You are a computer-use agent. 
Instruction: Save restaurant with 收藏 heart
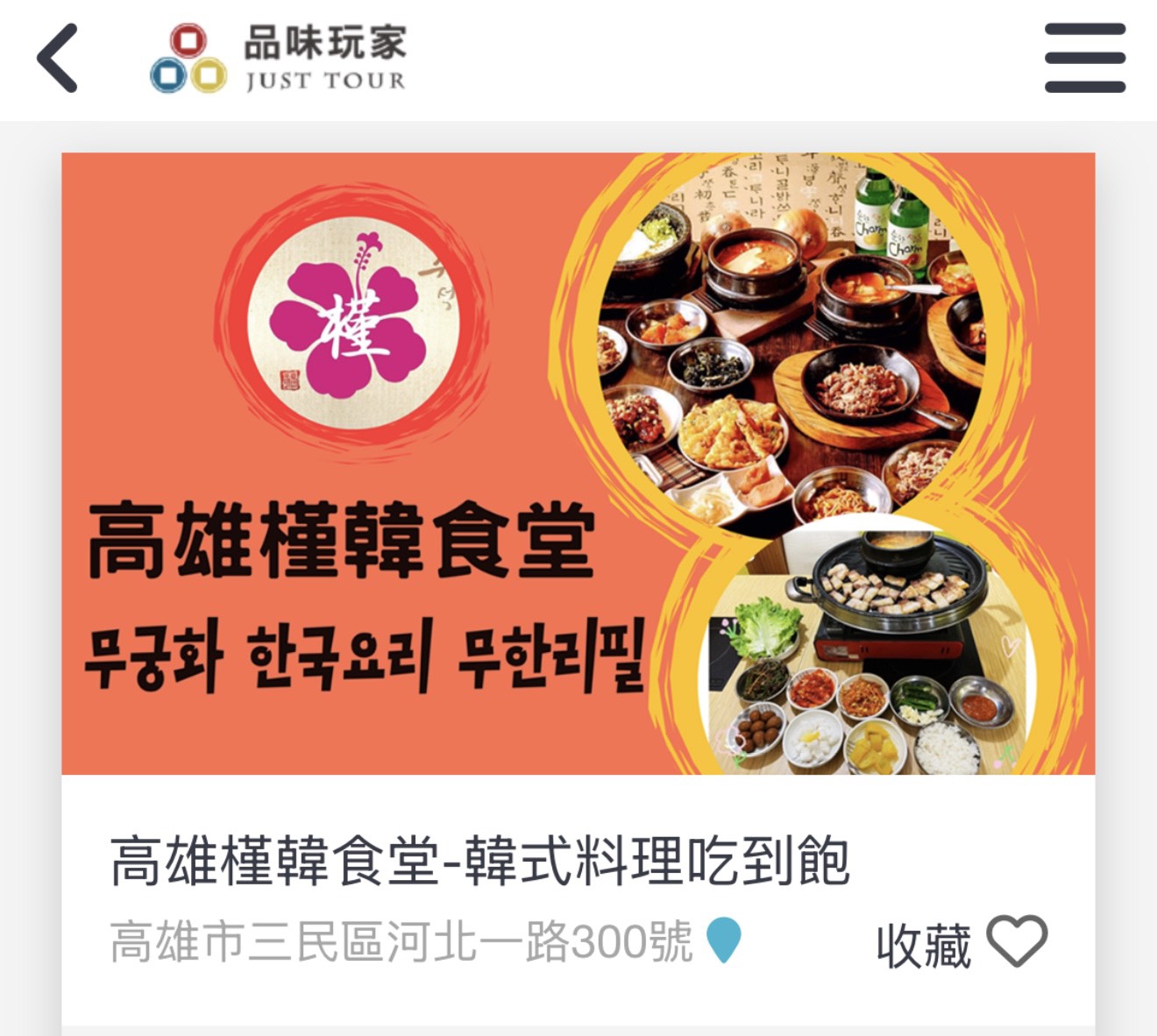coord(1016,942)
